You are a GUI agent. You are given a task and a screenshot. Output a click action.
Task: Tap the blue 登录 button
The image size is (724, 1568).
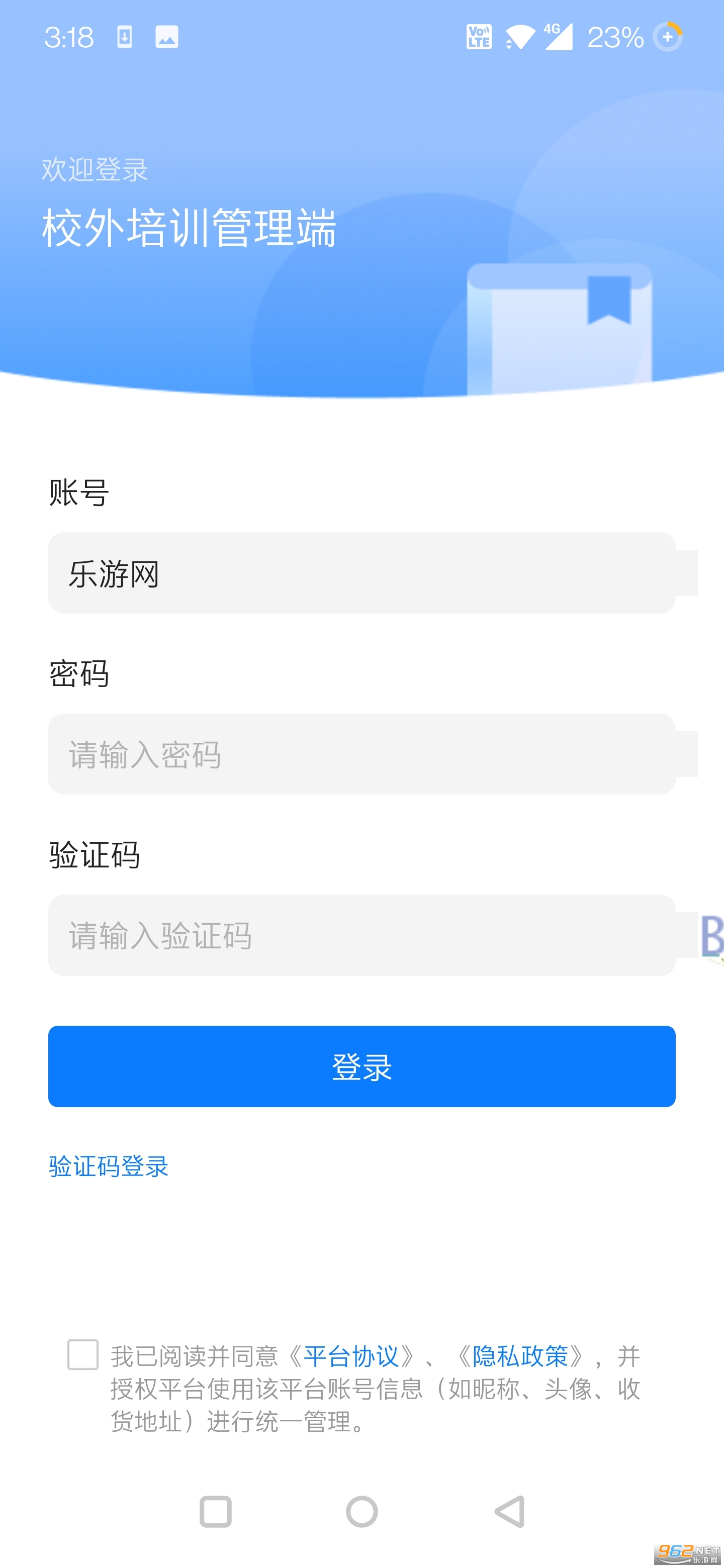click(x=361, y=1066)
